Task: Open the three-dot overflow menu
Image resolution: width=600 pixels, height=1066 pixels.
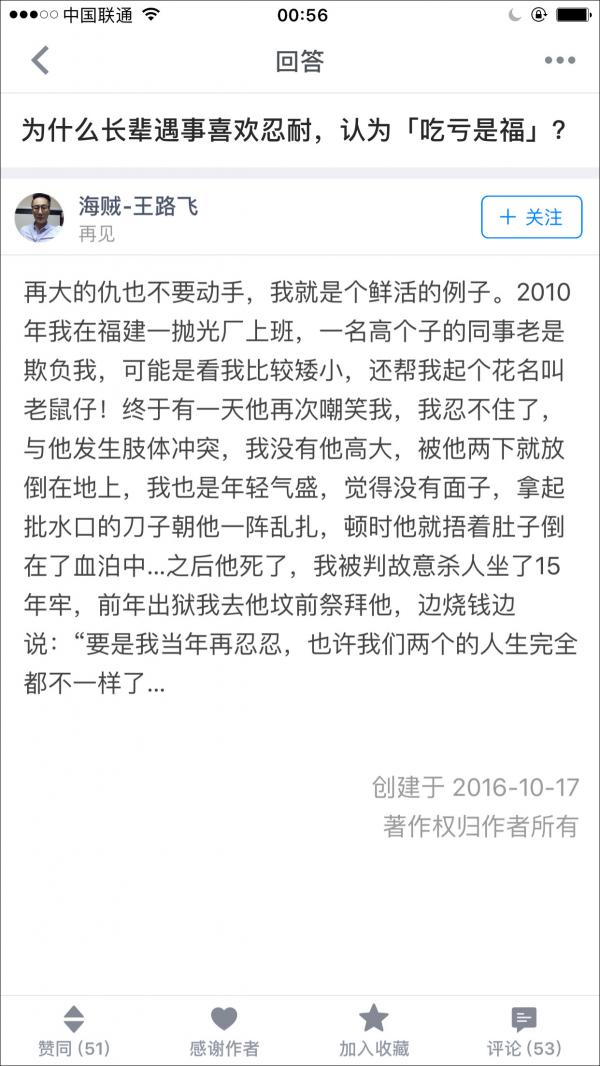Action: 559,61
